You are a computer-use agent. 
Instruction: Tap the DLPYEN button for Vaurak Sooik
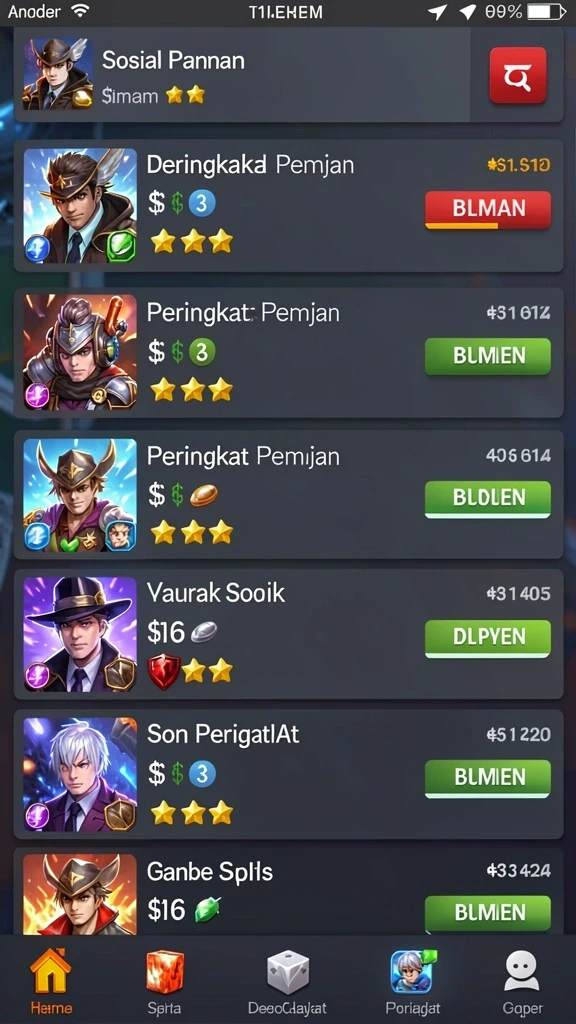(488, 637)
